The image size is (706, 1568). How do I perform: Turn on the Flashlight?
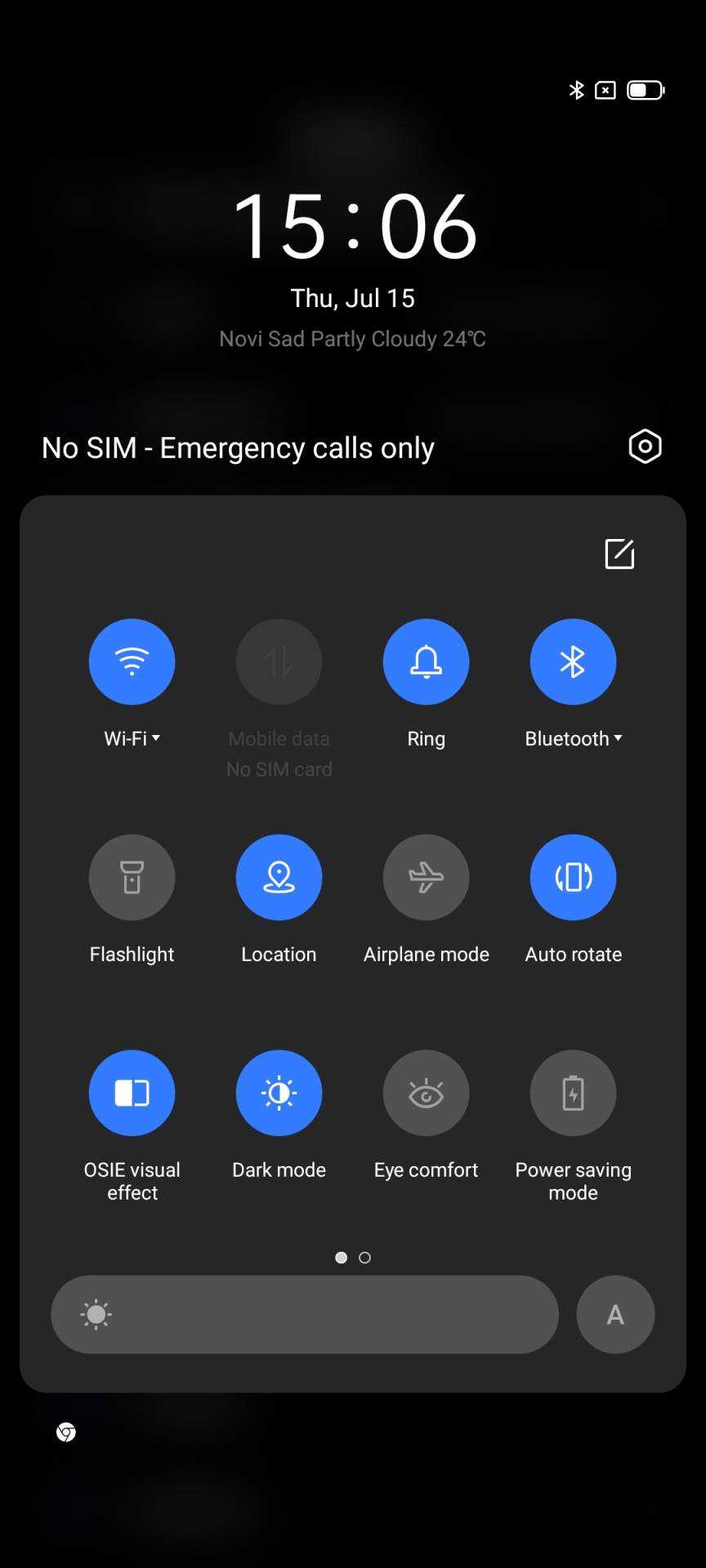pos(132,877)
